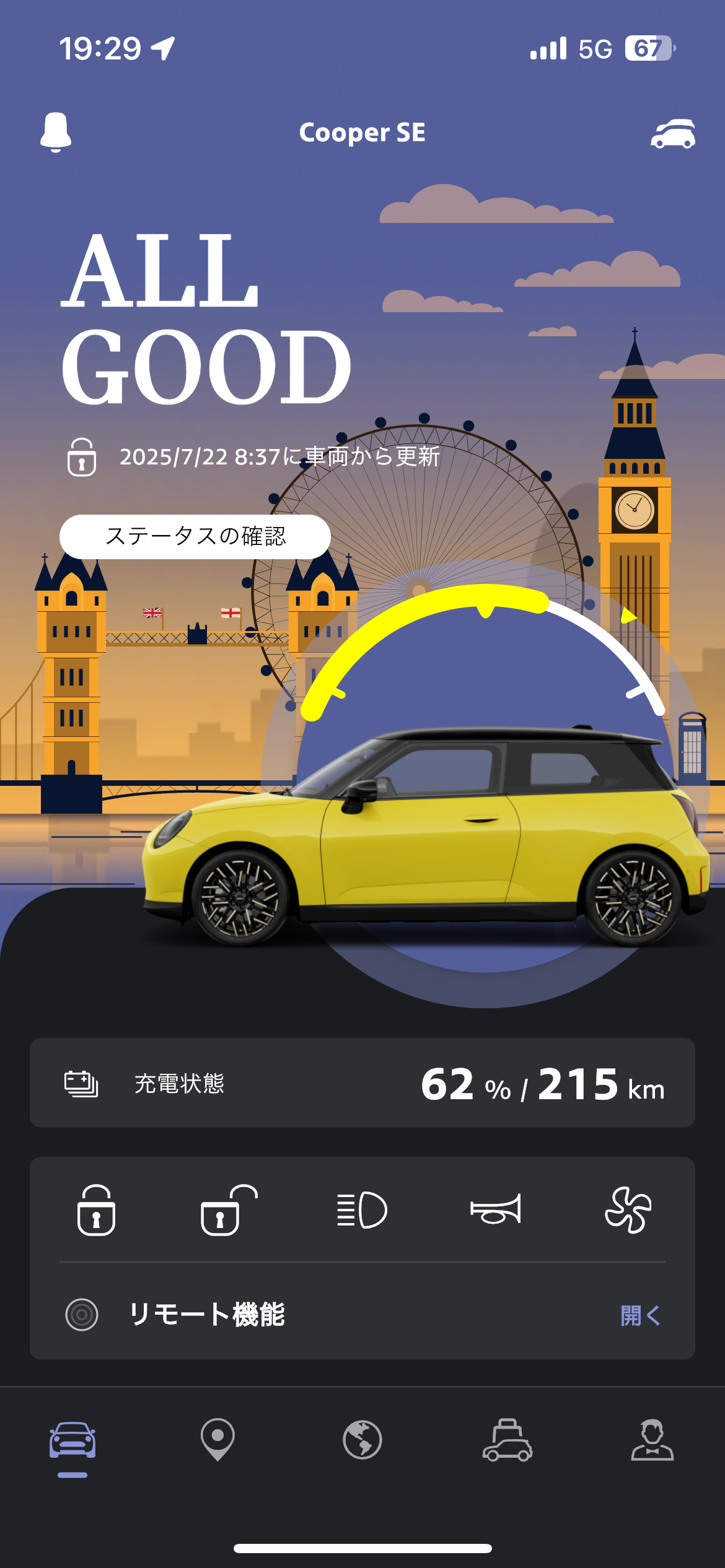Switch to the map location tab
Viewport: 725px width, 1568px height.
click(217, 1439)
